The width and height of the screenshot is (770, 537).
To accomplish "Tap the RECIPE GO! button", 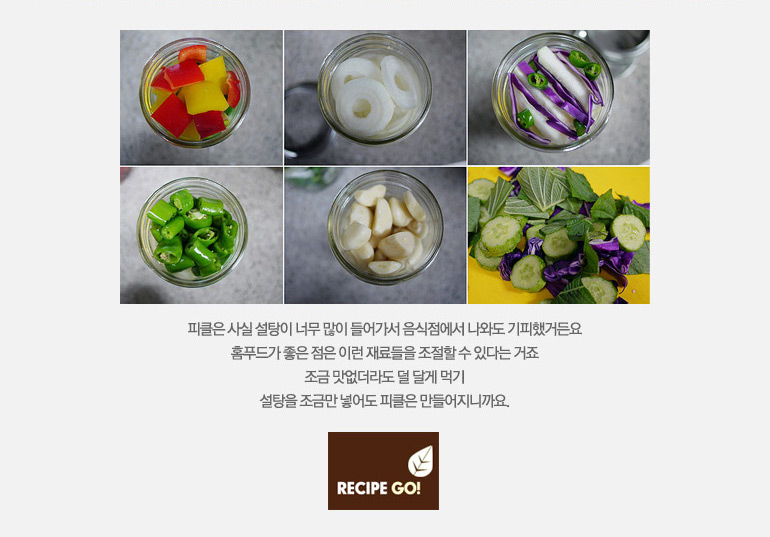I will coord(383,471).
